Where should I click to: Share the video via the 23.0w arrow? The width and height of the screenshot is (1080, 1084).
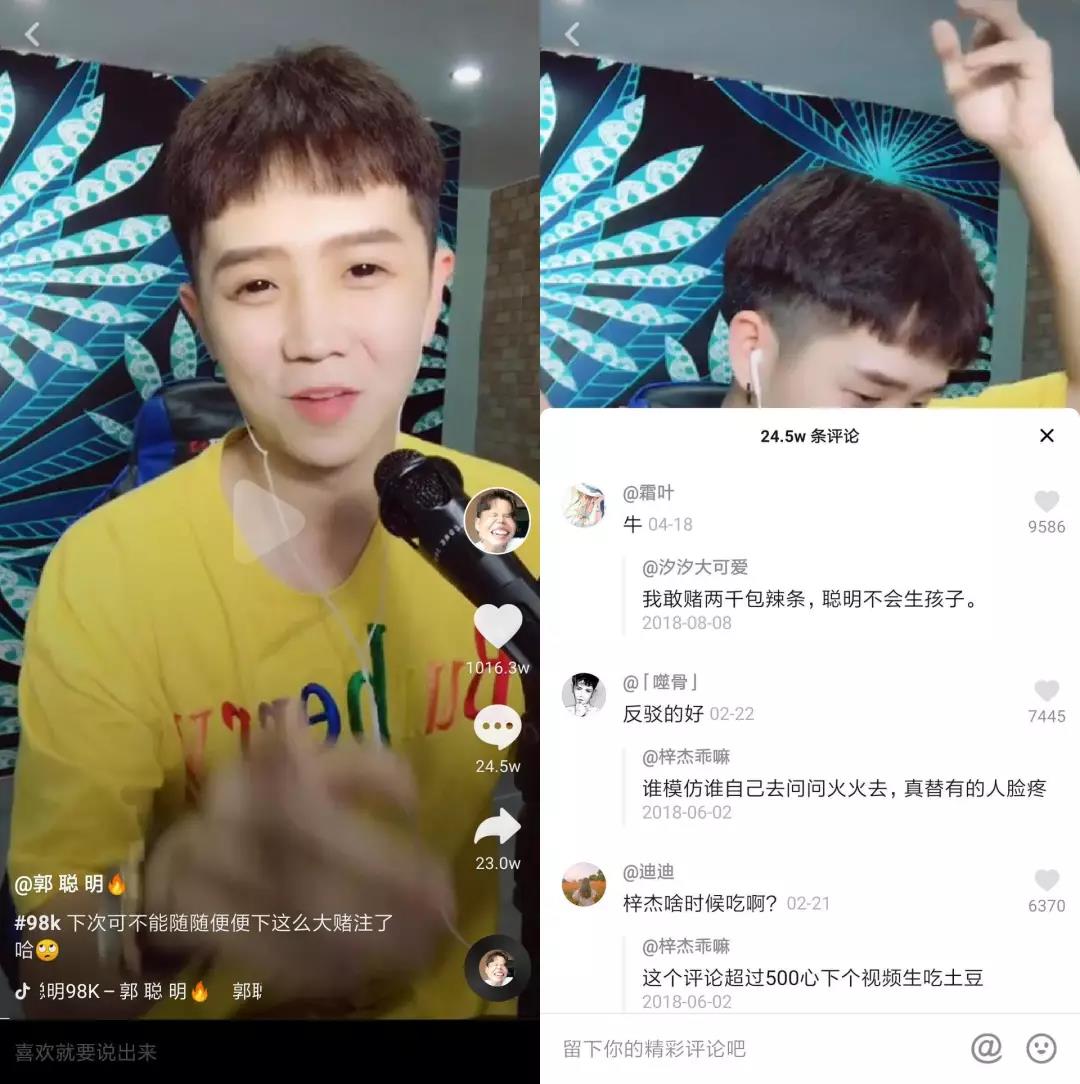[497, 827]
